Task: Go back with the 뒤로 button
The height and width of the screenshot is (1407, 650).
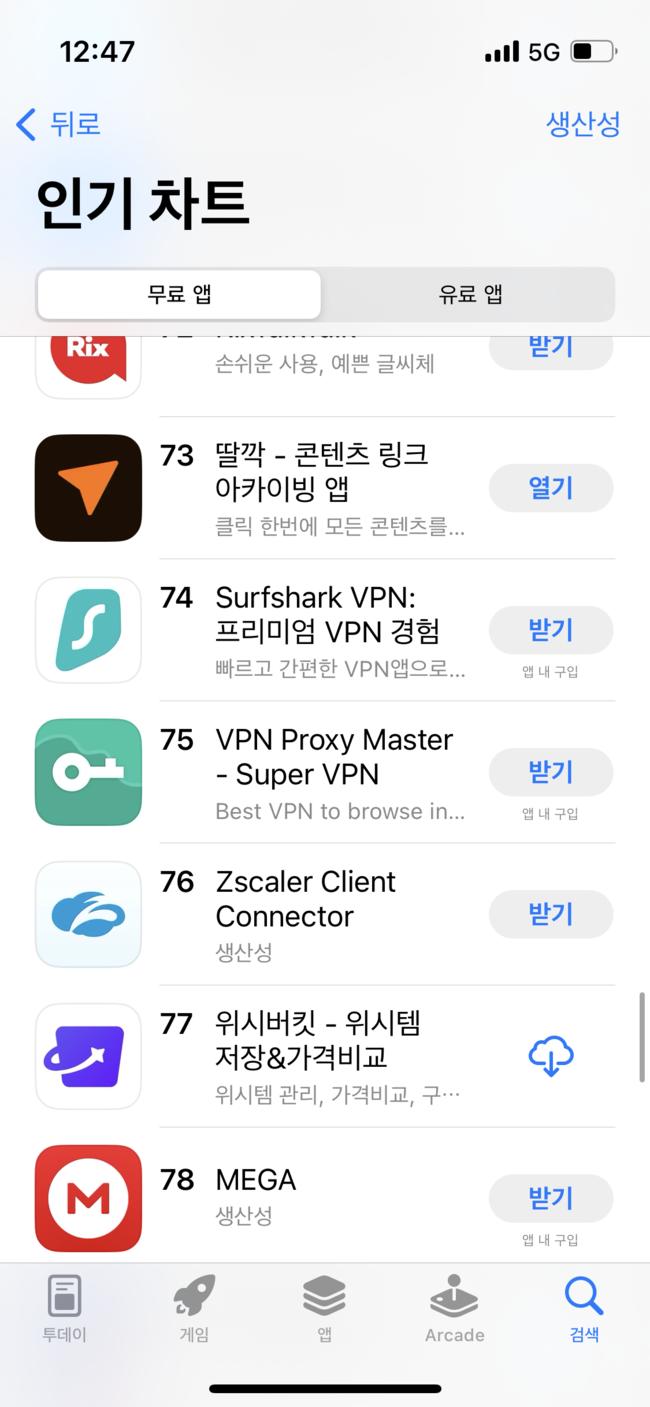Action: [x=59, y=125]
